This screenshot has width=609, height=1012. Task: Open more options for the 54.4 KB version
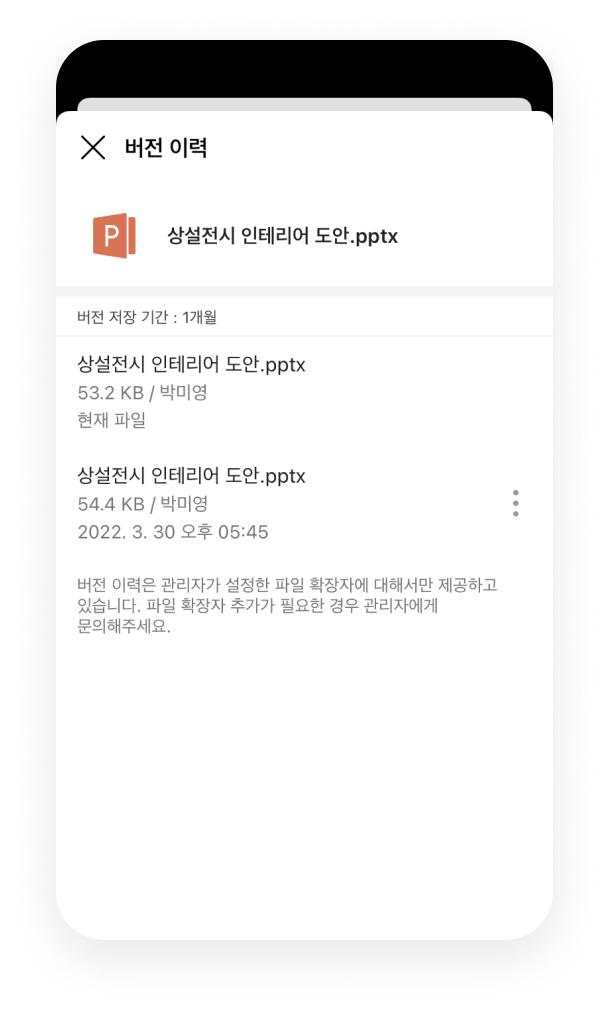[x=515, y=503]
